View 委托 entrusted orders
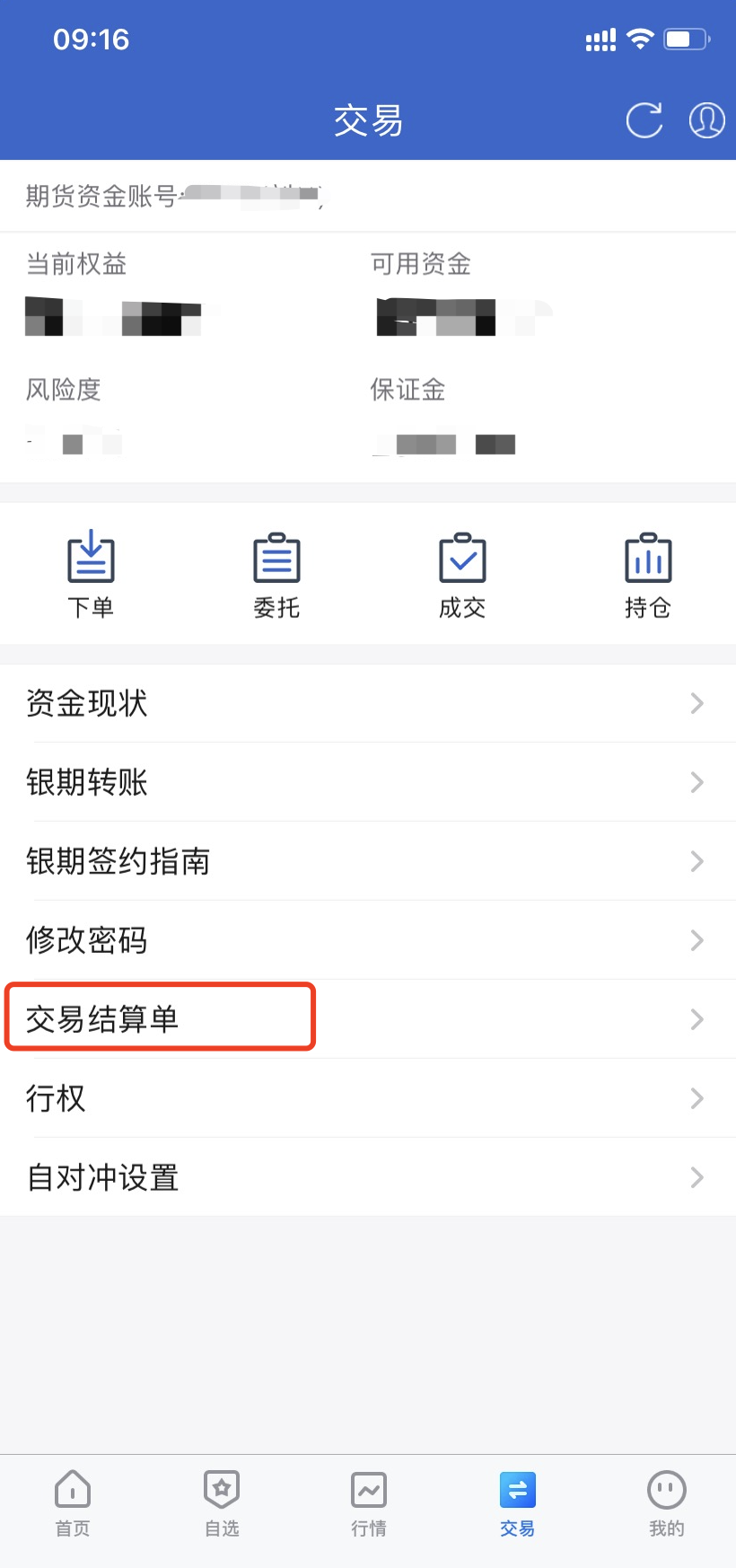 [276, 575]
